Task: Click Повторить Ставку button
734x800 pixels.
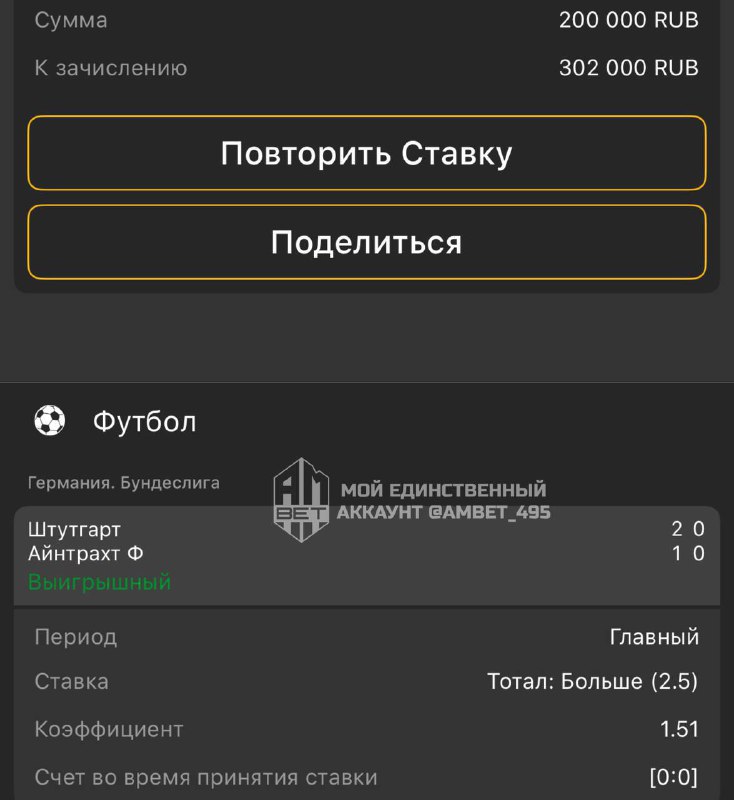Action: (366, 153)
